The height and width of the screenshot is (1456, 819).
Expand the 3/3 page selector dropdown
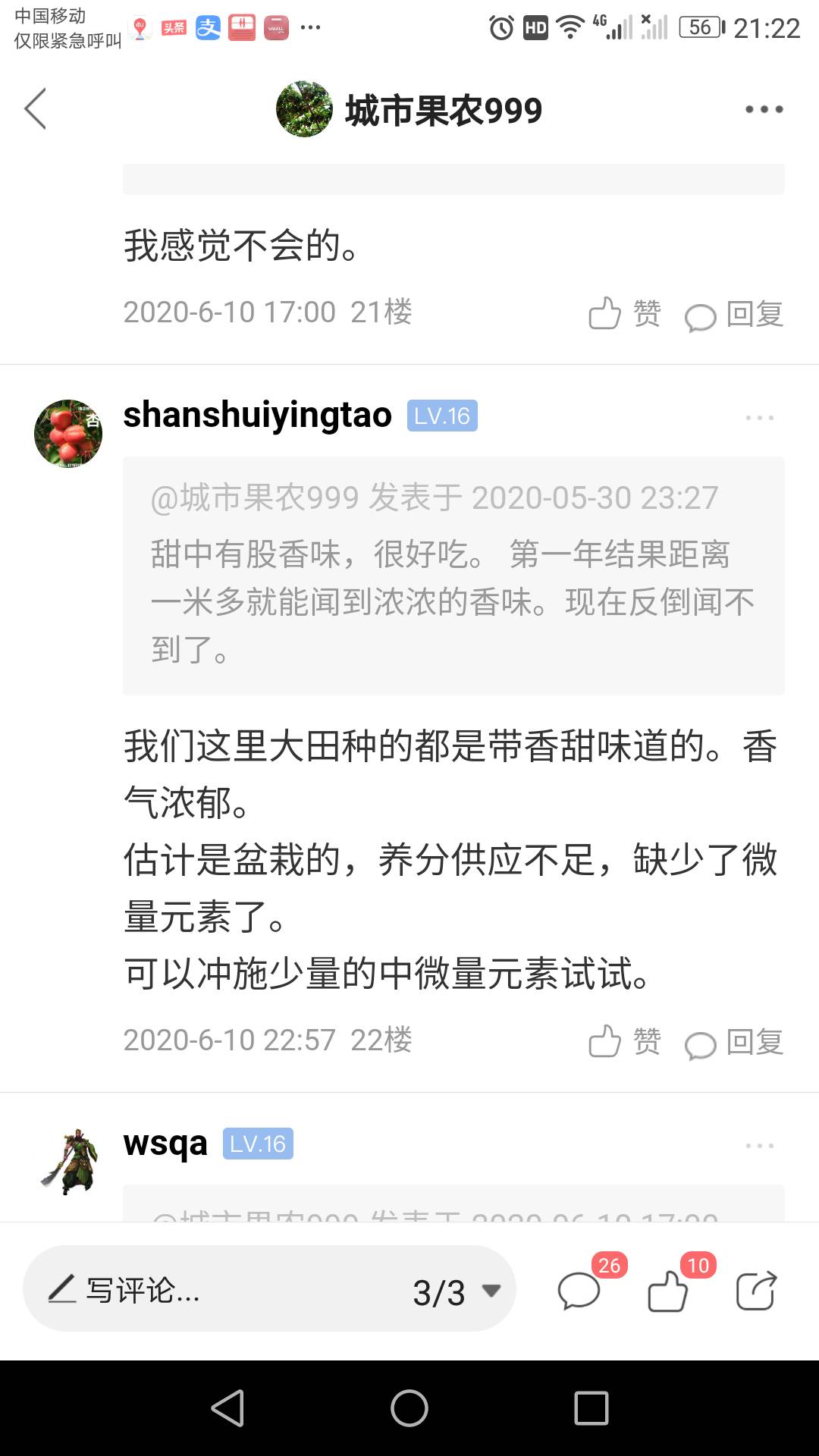click(457, 1291)
